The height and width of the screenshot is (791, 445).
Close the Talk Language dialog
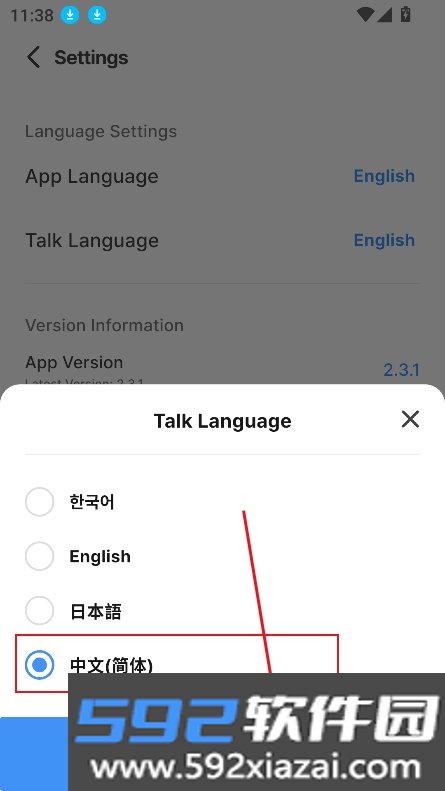tap(410, 419)
